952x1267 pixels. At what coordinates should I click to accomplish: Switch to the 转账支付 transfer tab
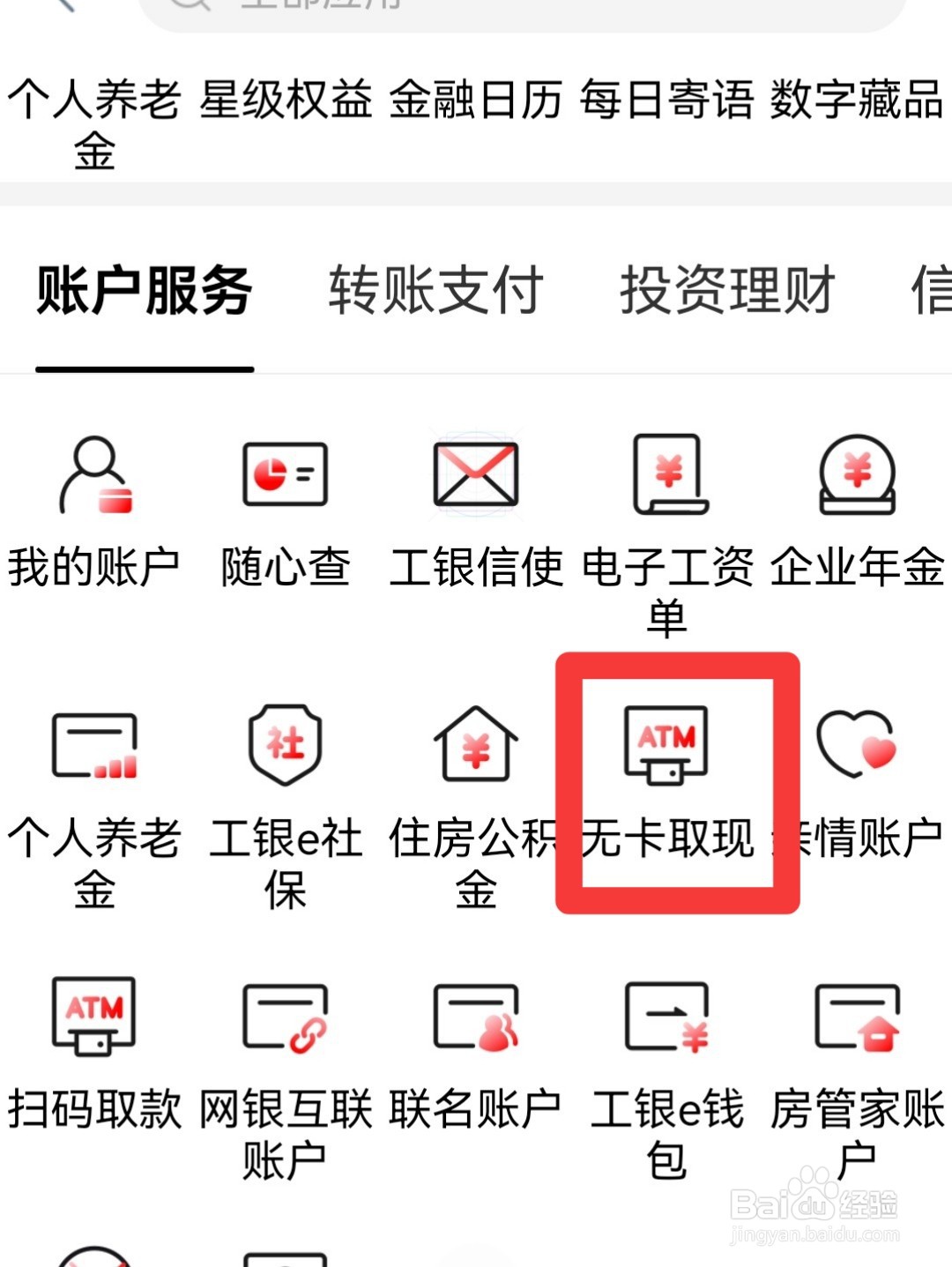(435, 291)
